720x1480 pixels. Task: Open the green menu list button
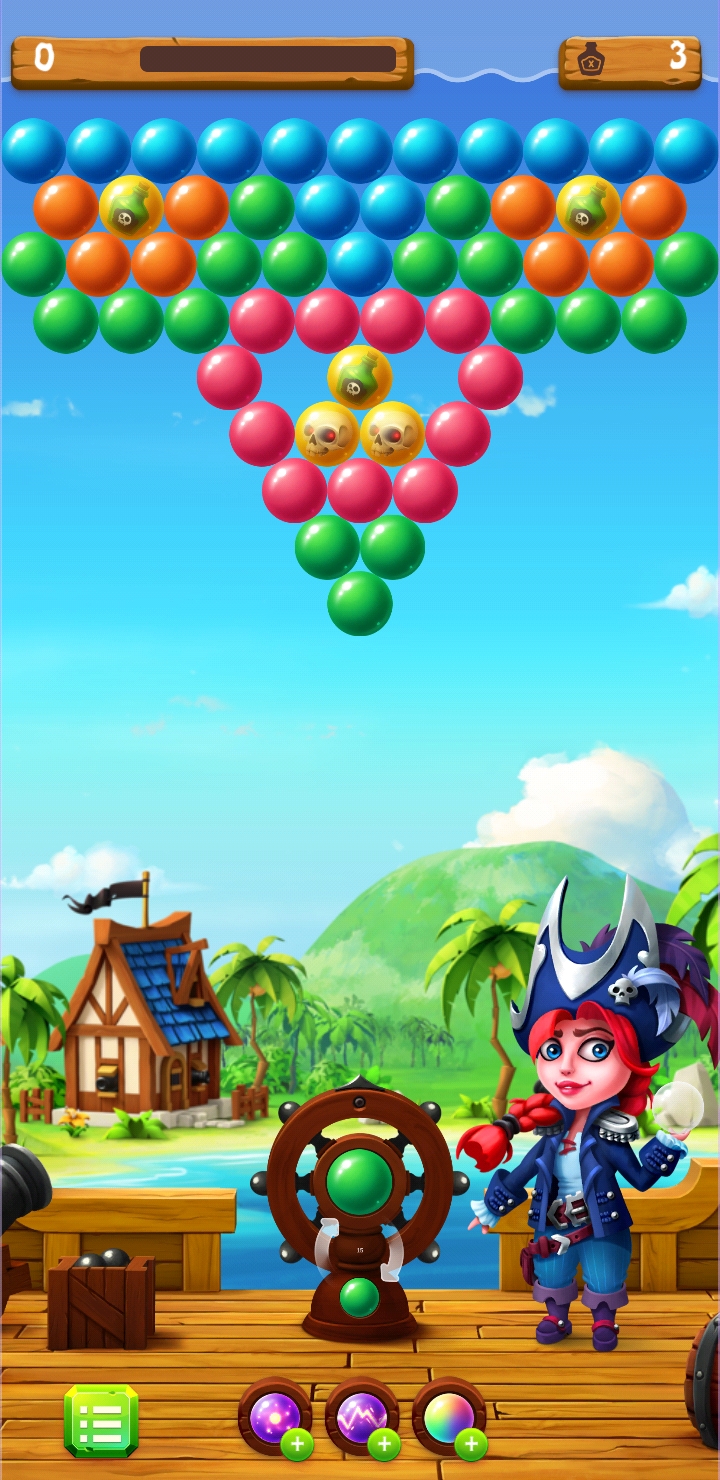click(101, 1420)
